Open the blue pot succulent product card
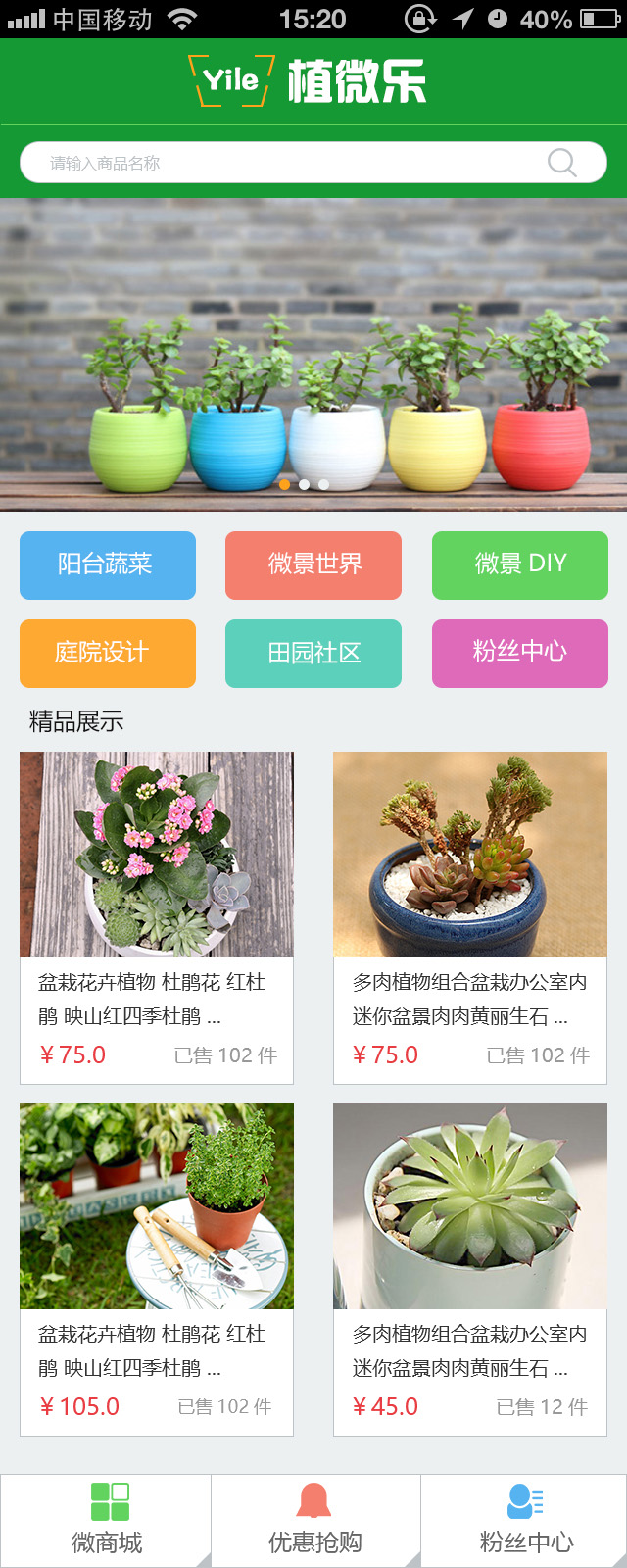627x1568 pixels. point(470,916)
